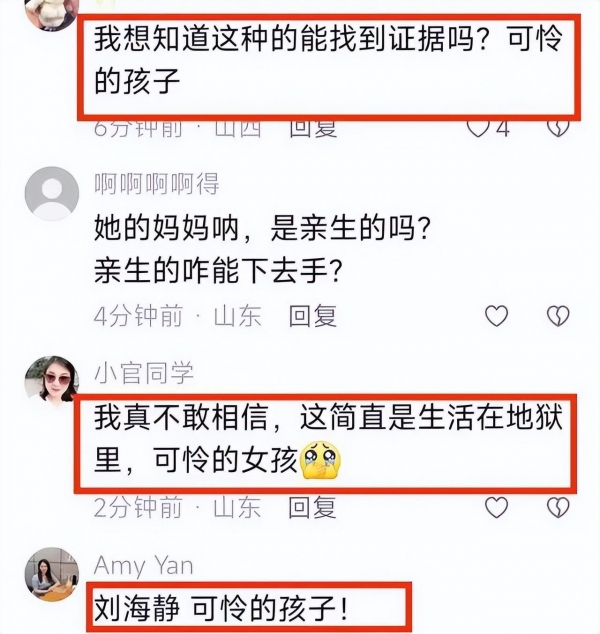Like 小官同学's comment
The height and width of the screenshot is (634, 600).
click(x=496, y=507)
